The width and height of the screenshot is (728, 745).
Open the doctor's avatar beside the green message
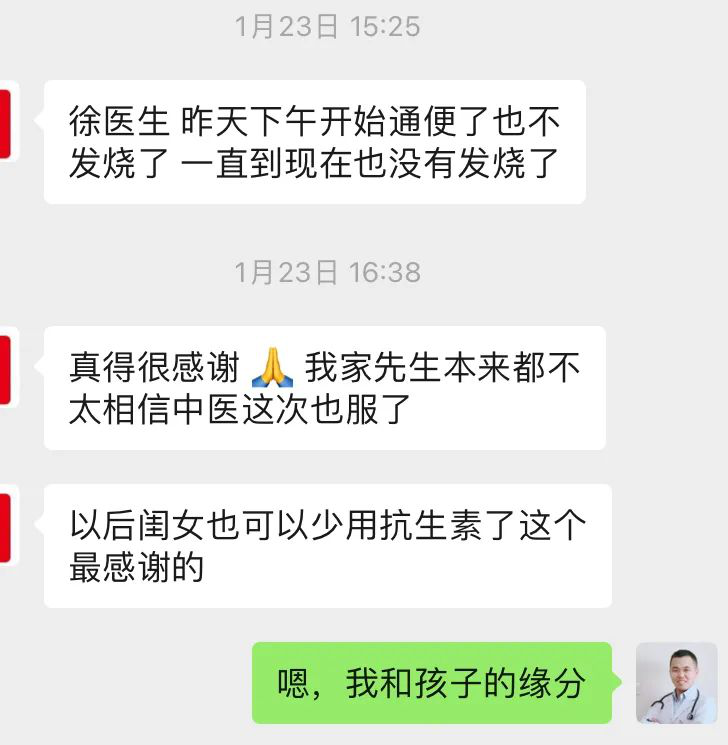(676, 683)
